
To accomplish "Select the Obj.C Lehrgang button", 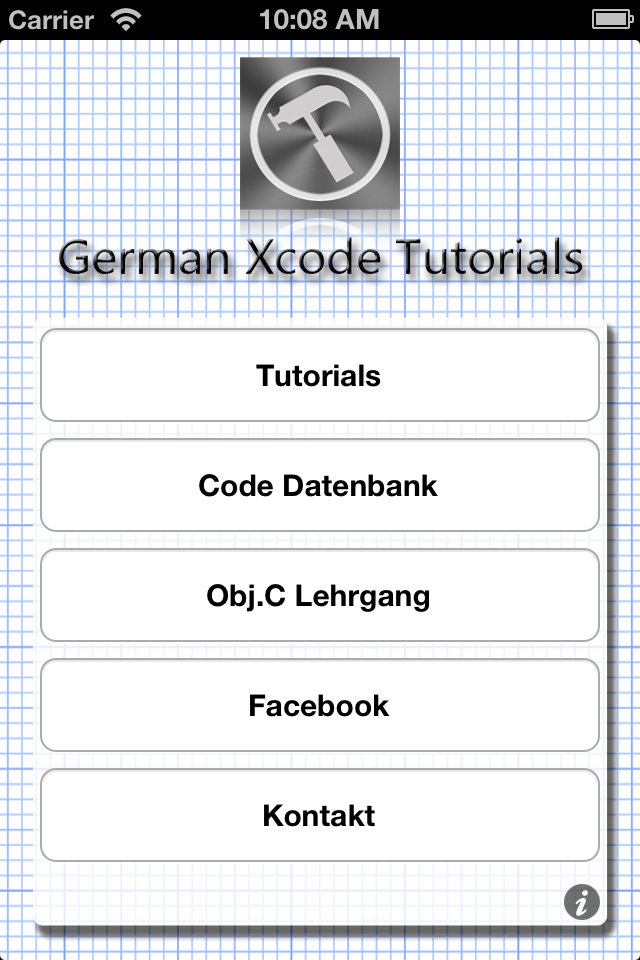I will pyautogui.click(x=319, y=596).
